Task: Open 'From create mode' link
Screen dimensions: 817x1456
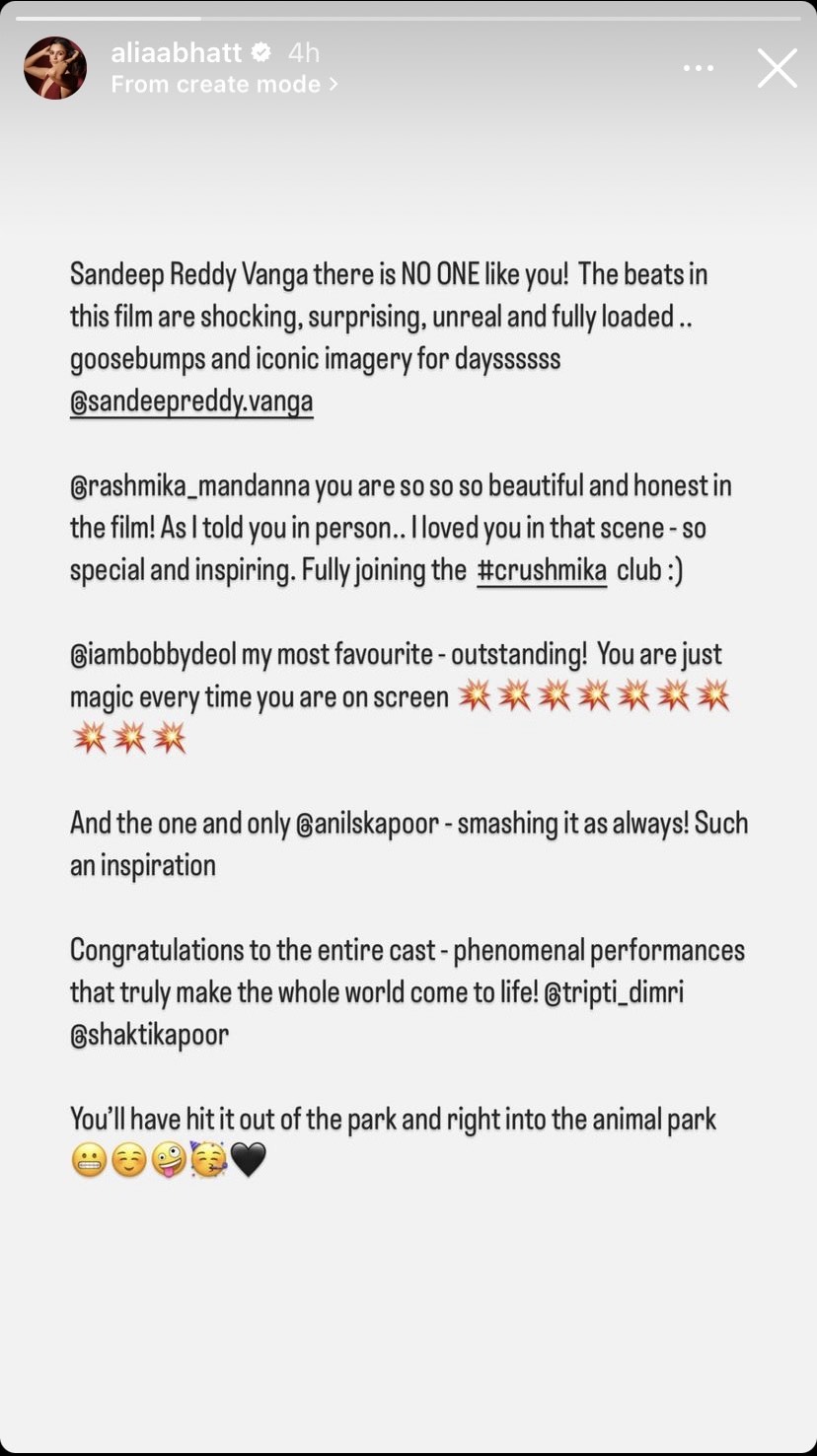Action: click(224, 85)
